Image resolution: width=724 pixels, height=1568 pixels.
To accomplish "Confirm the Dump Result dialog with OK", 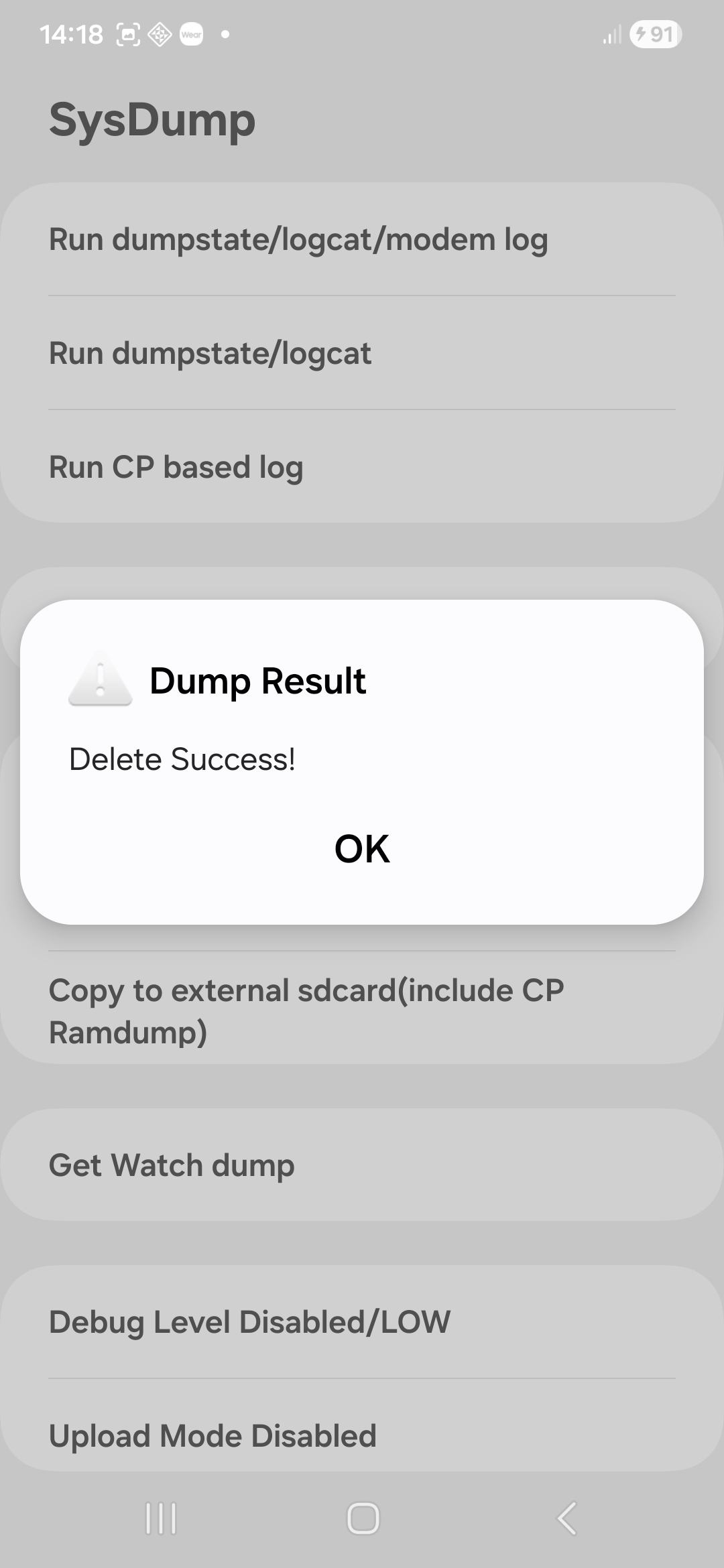I will tap(362, 849).
